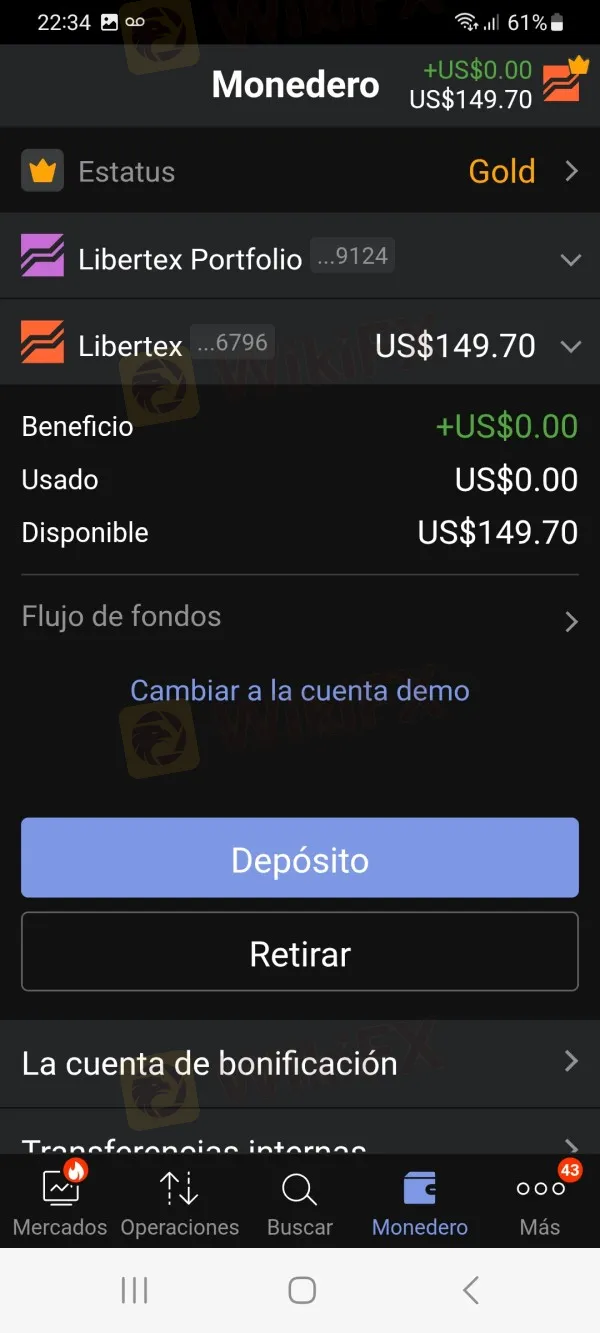This screenshot has width=600, height=1333.
Task: Tap Retirar to withdraw funds
Action: pos(300,952)
